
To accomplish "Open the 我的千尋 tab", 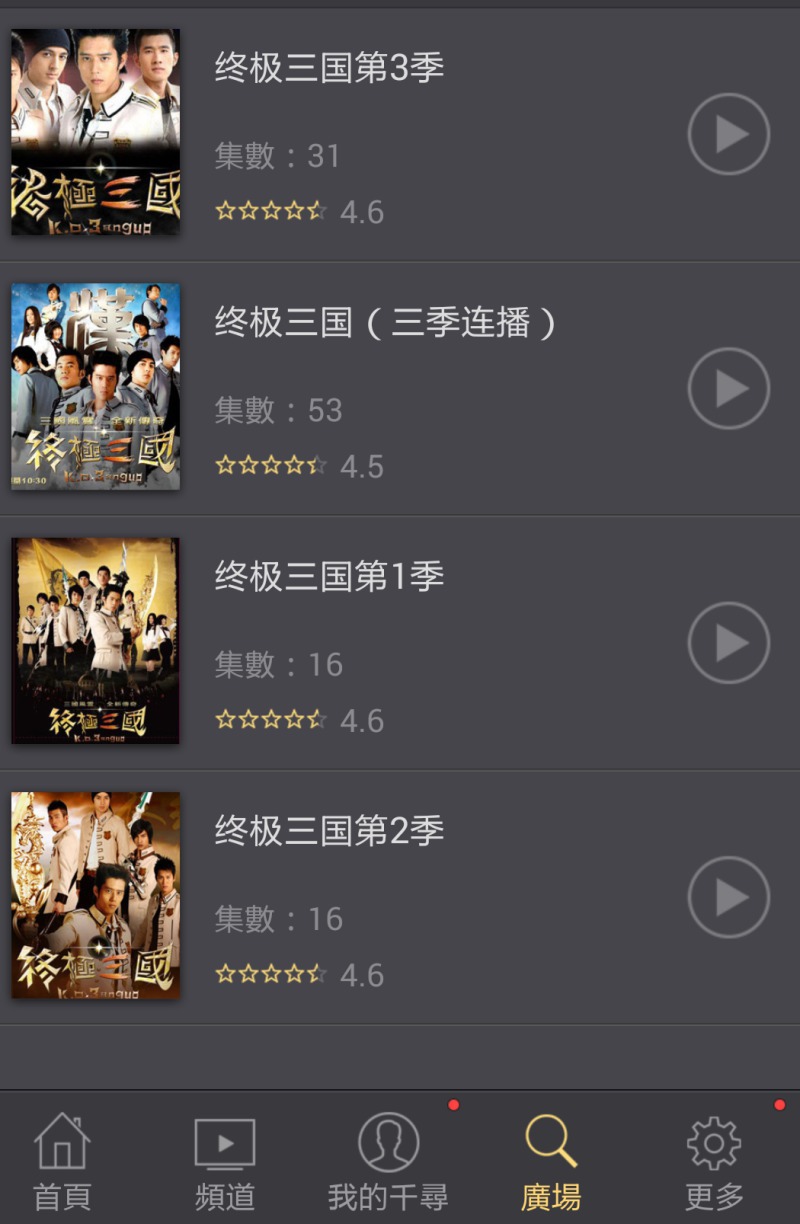I will (x=388, y=1160).
